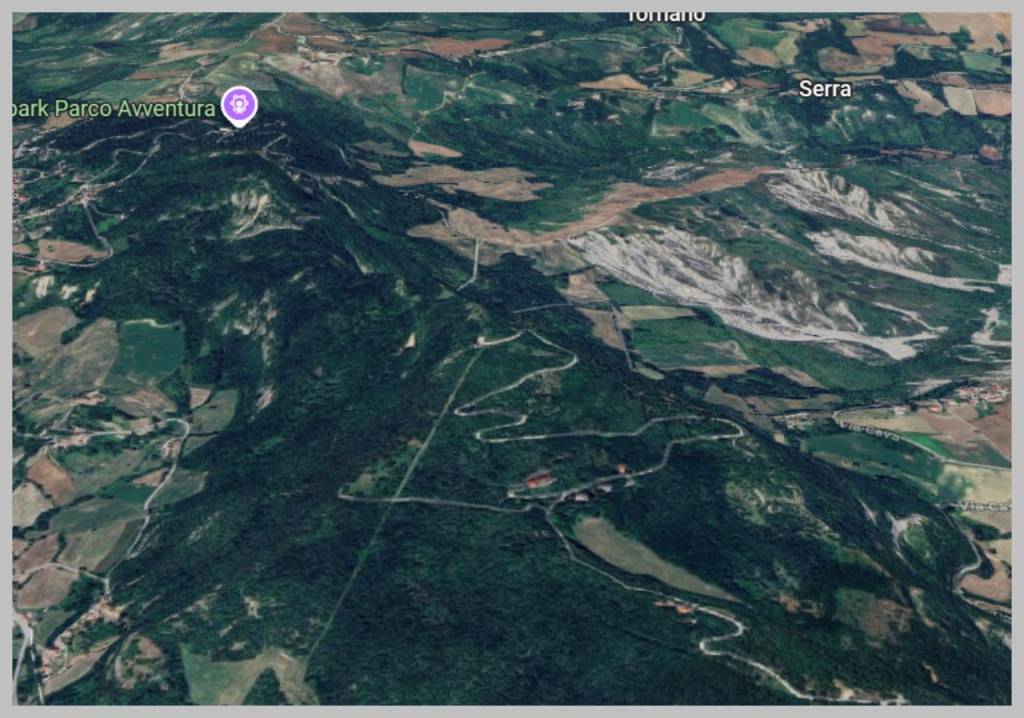The image size is (1024, 718).
Task: Open the Parco Avventura purple map pin
Action: point(239,104)
